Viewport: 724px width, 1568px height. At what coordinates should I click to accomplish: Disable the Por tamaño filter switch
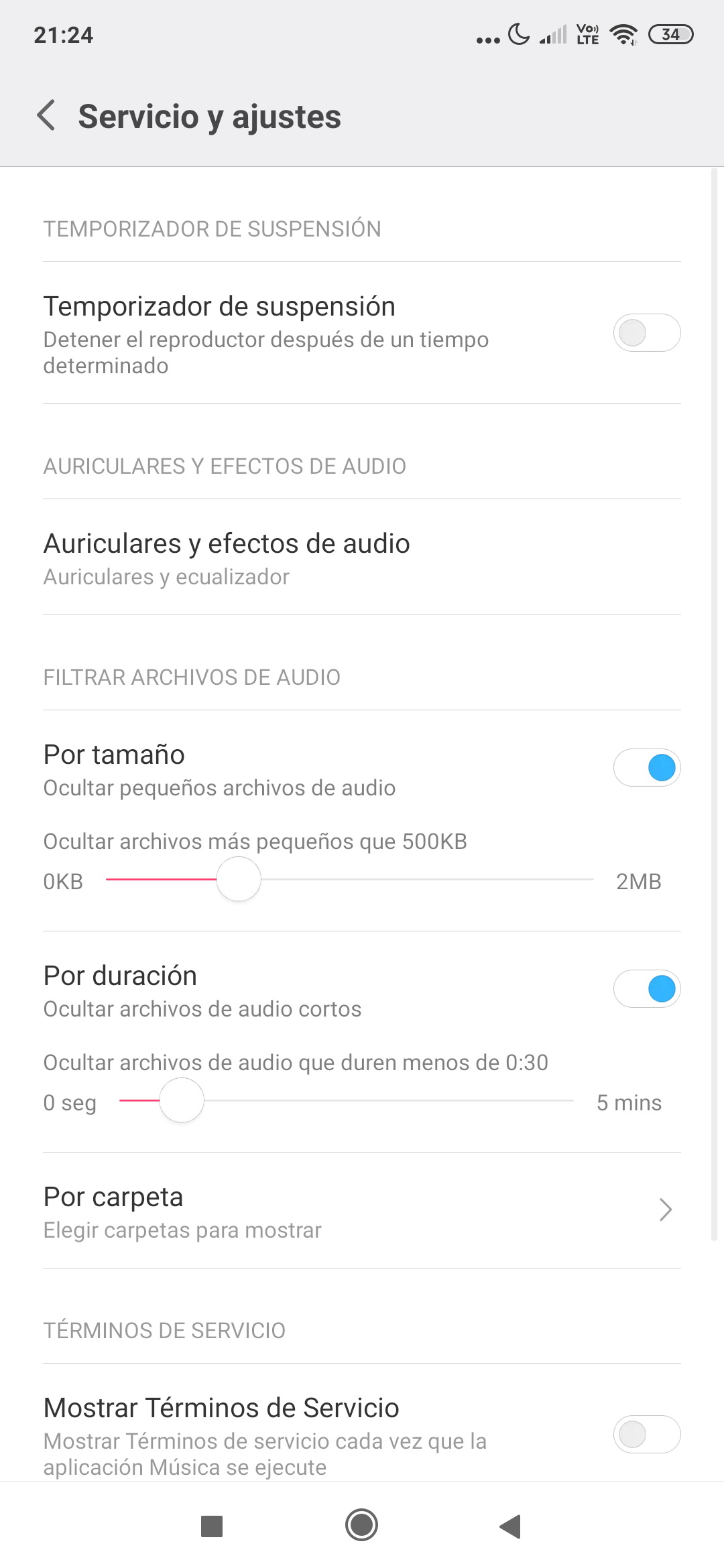647,767
